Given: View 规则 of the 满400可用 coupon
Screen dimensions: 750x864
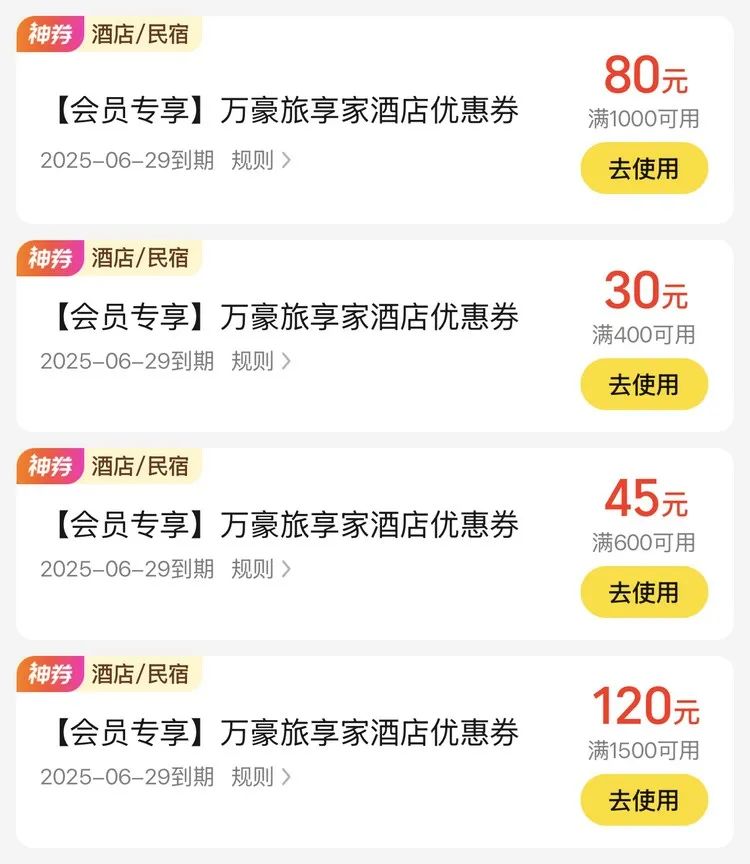Looking at the screenshot, I should [260, 361].
